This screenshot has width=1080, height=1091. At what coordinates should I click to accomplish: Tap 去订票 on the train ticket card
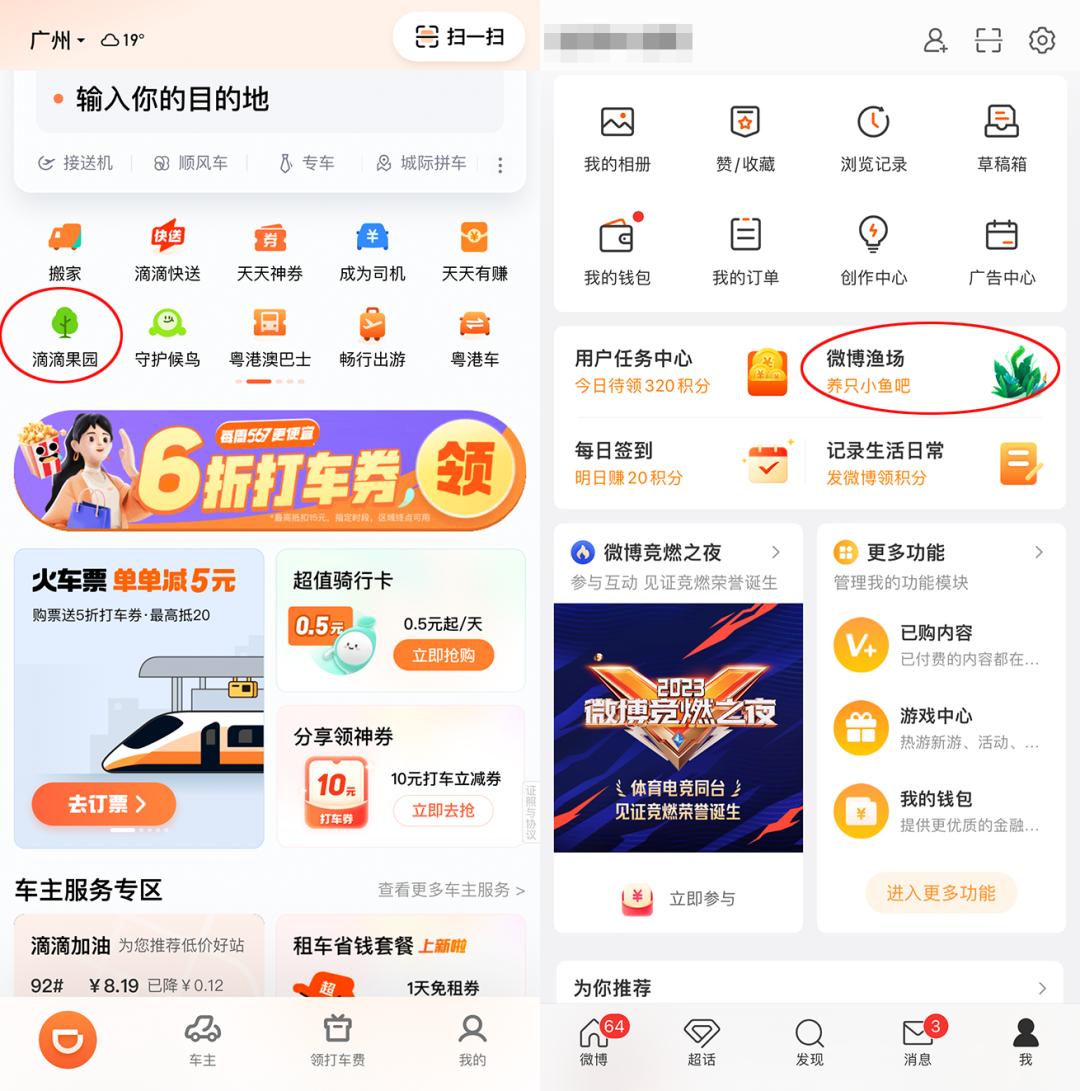click(x=104, y=804)
